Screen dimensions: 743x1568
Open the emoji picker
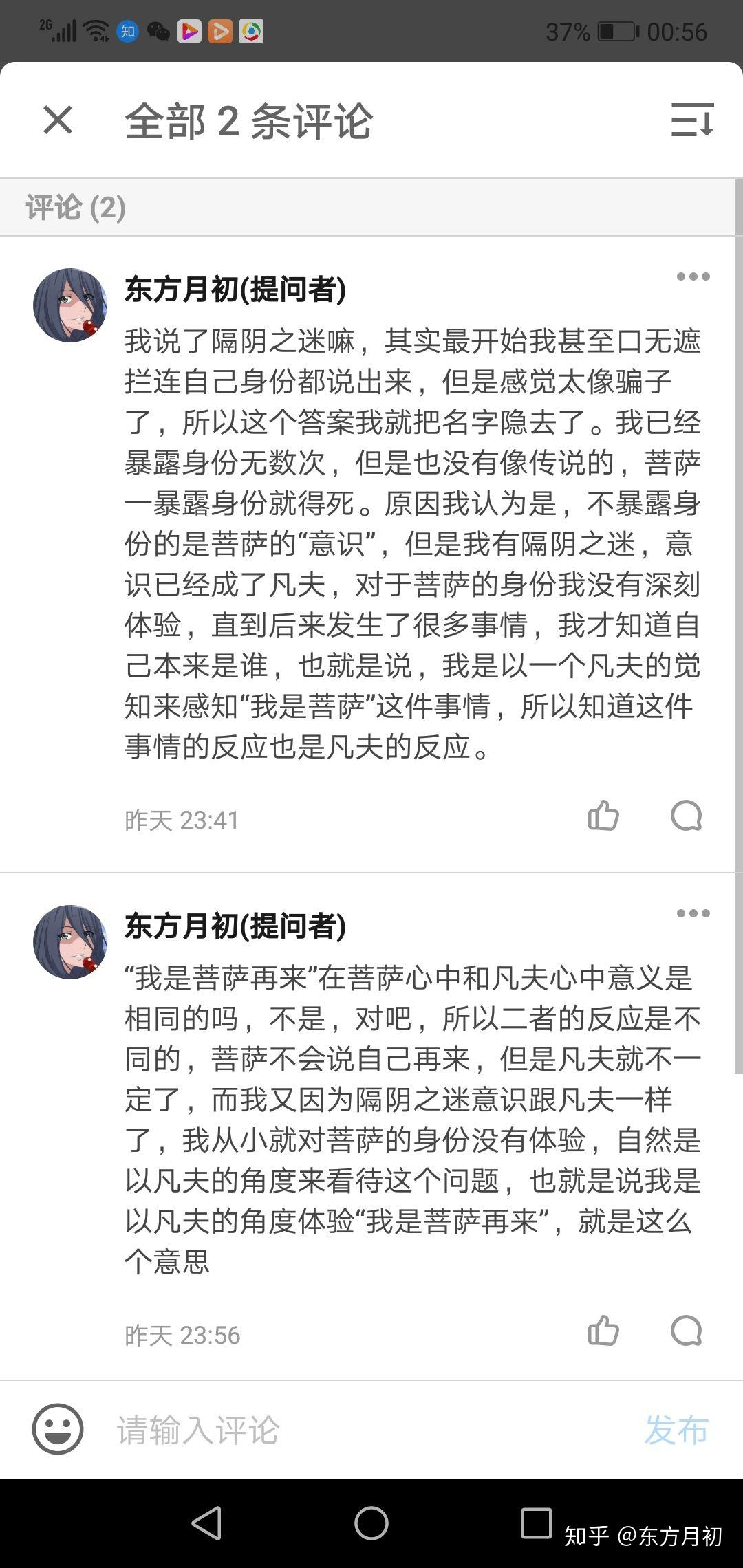pyautogui.click(x=58, y=1429)
